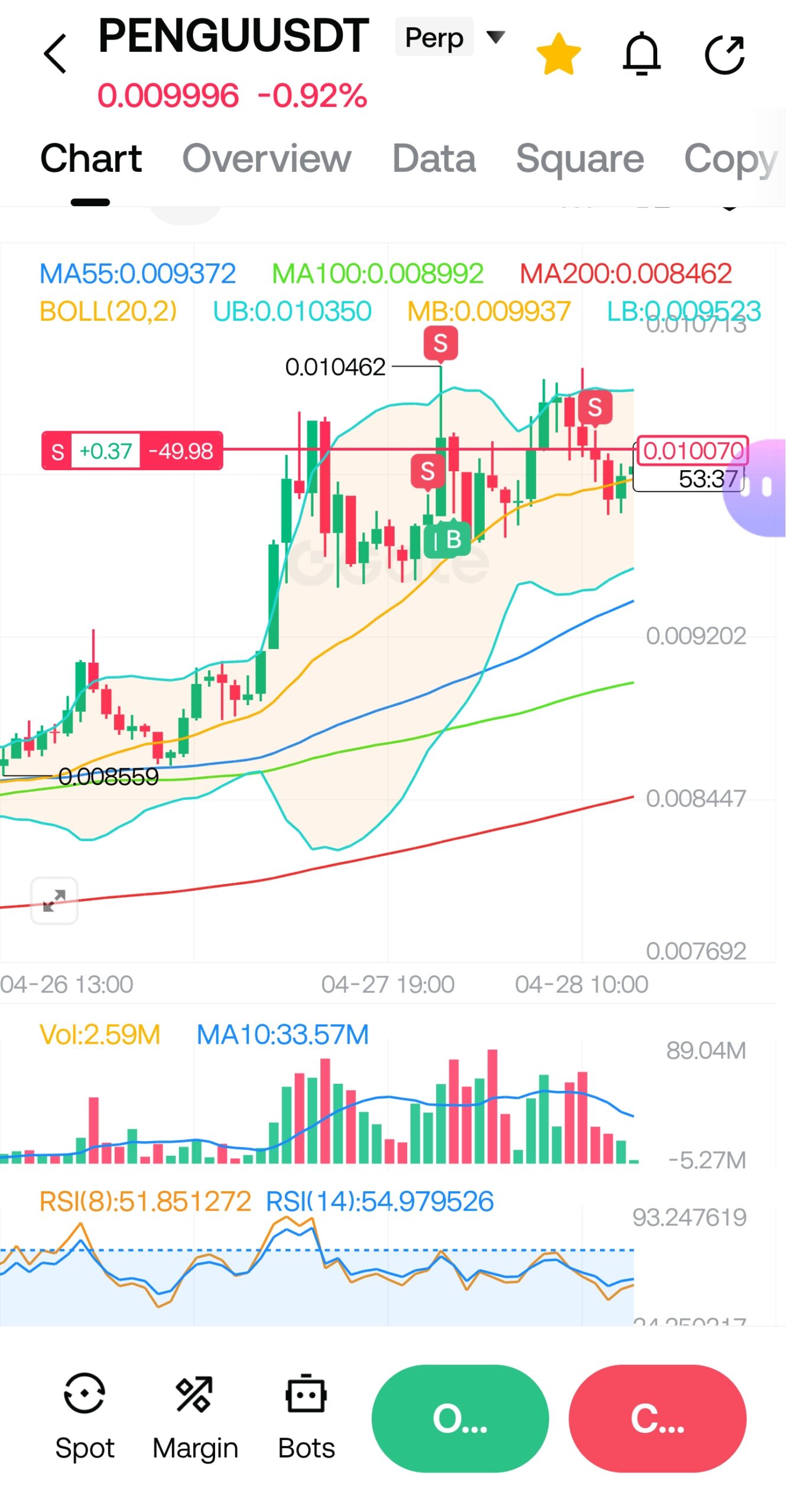Expand the chart to fullscreen

tap(54, 901)
